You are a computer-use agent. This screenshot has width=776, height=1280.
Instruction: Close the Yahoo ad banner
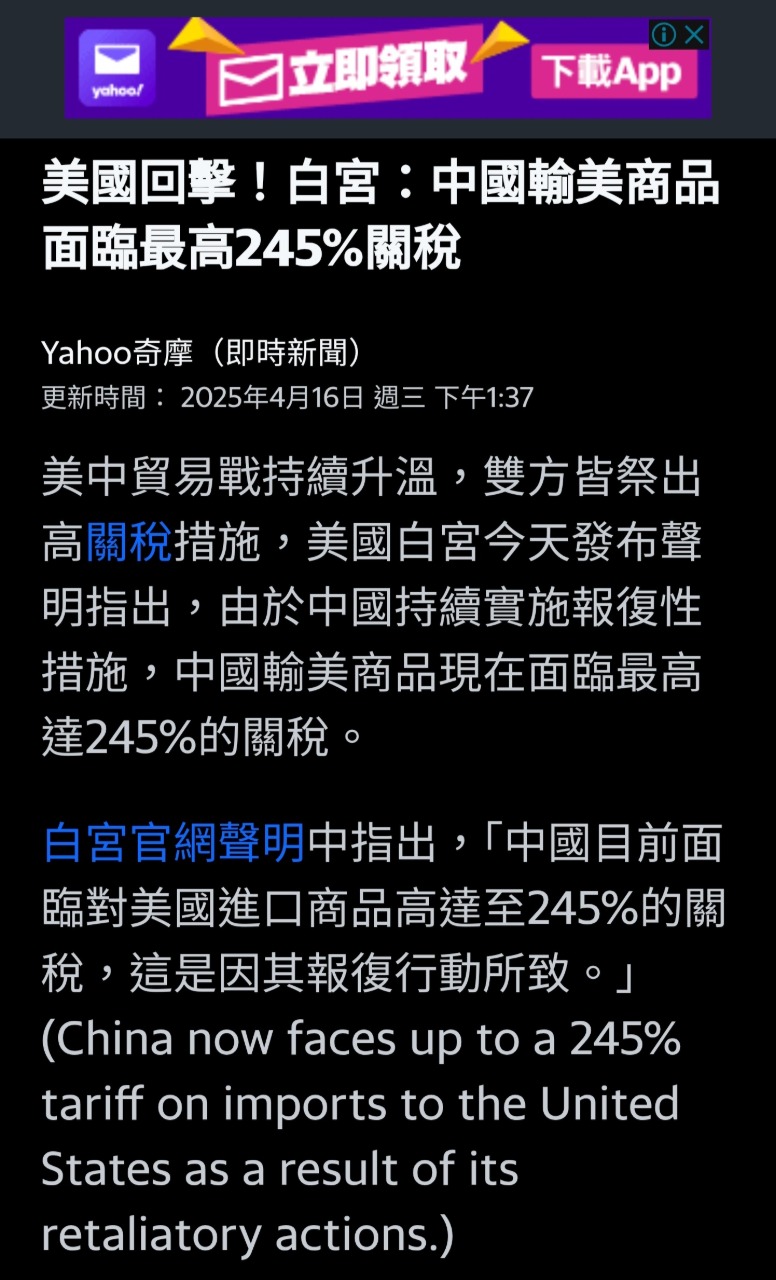(695, 35)
